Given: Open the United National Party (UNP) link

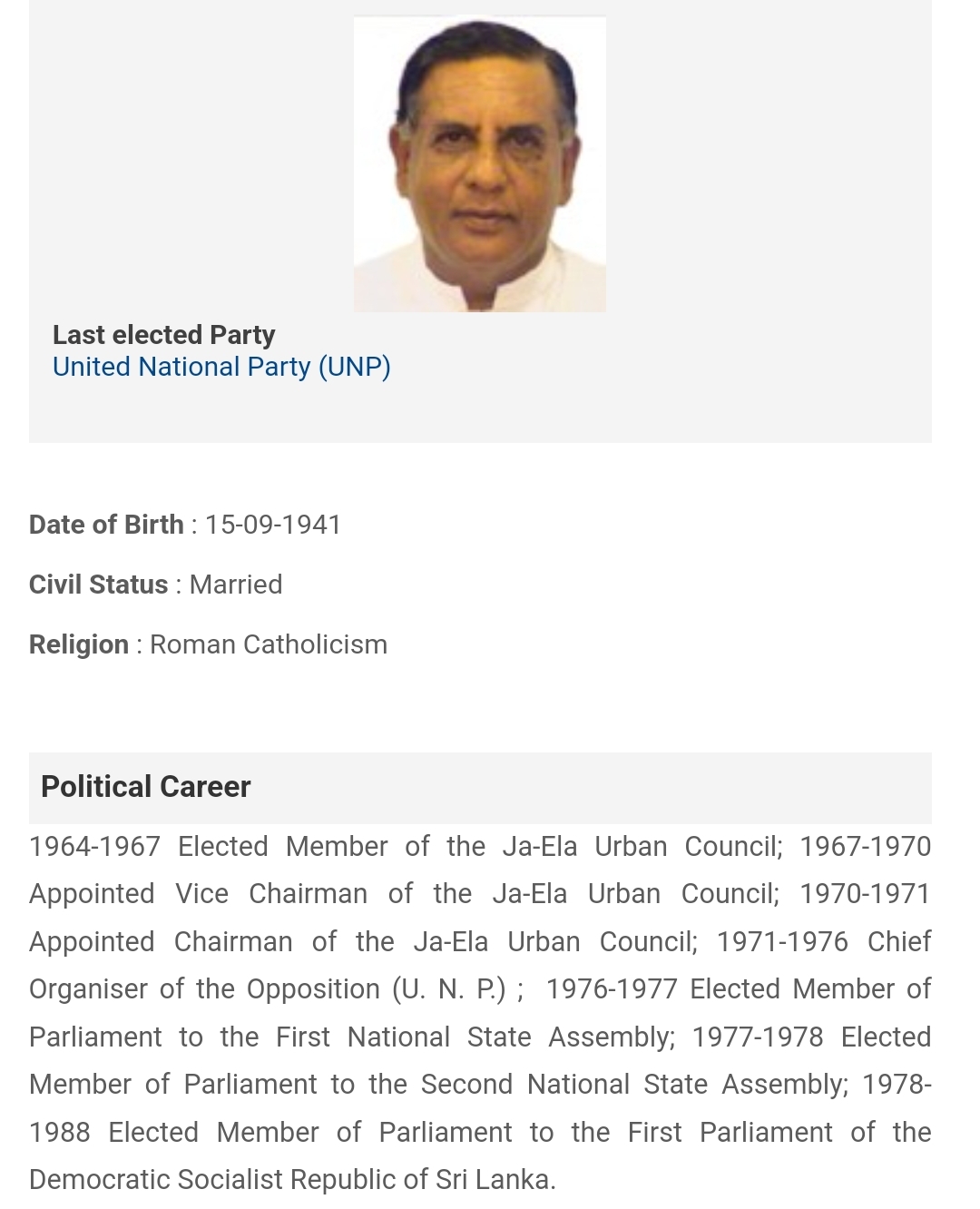Looking at the screenshot, I should 221,367.
